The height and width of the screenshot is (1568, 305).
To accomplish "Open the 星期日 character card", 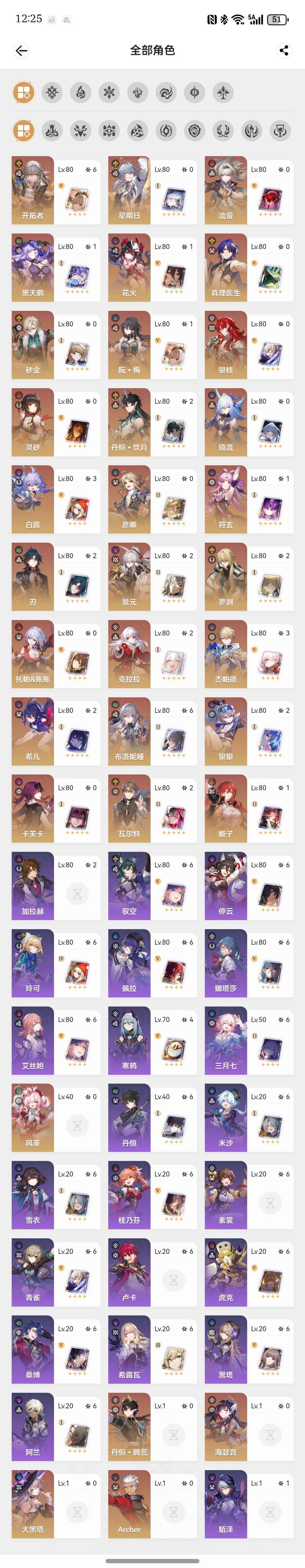I will click(x=152, y=190).
